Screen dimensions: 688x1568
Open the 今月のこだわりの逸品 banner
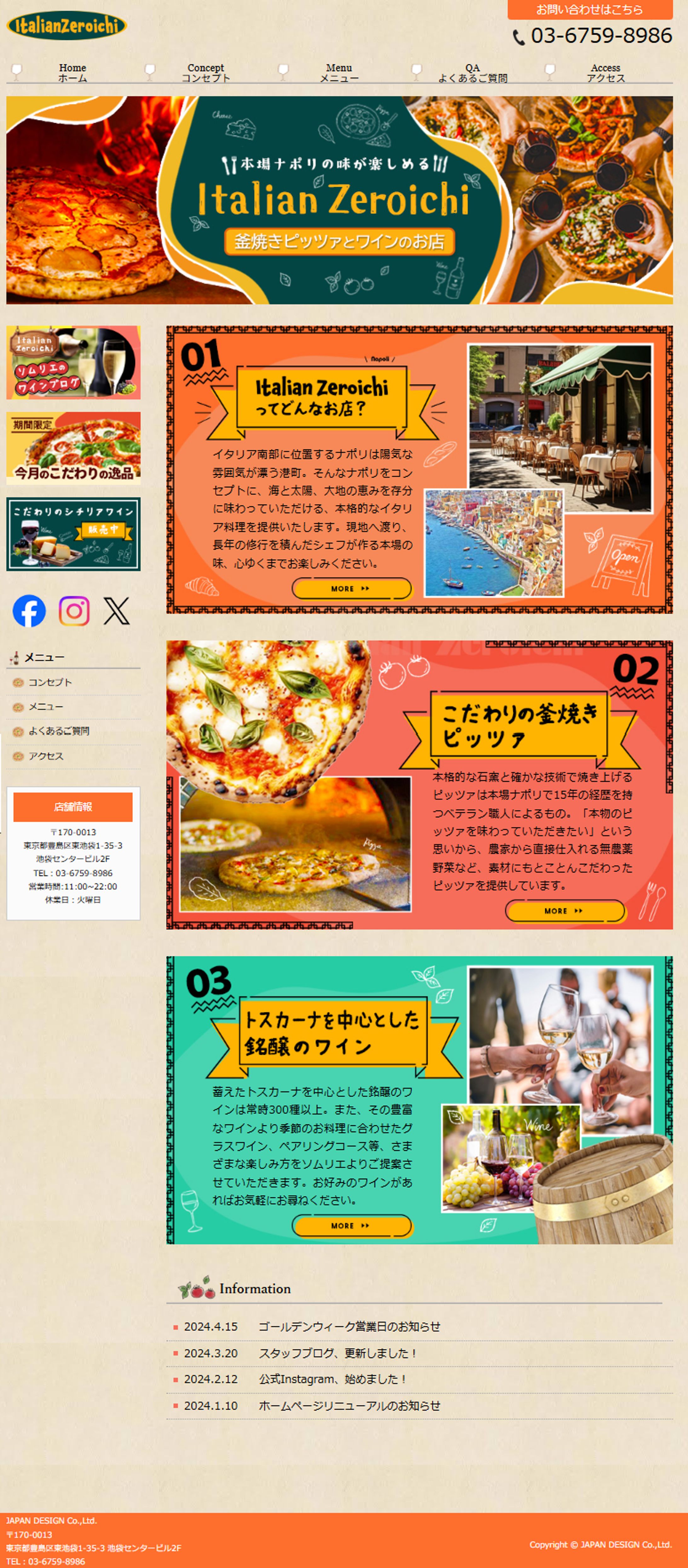tap(73, 448)
